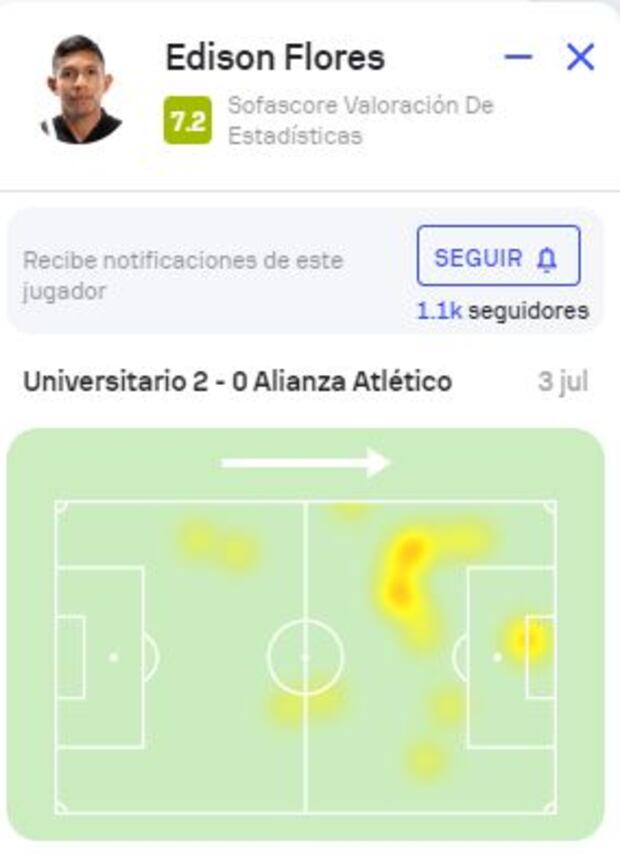Open Edison Flores's profile photo
The width and height of the screenshot is (620, 854).
[81, 90]
